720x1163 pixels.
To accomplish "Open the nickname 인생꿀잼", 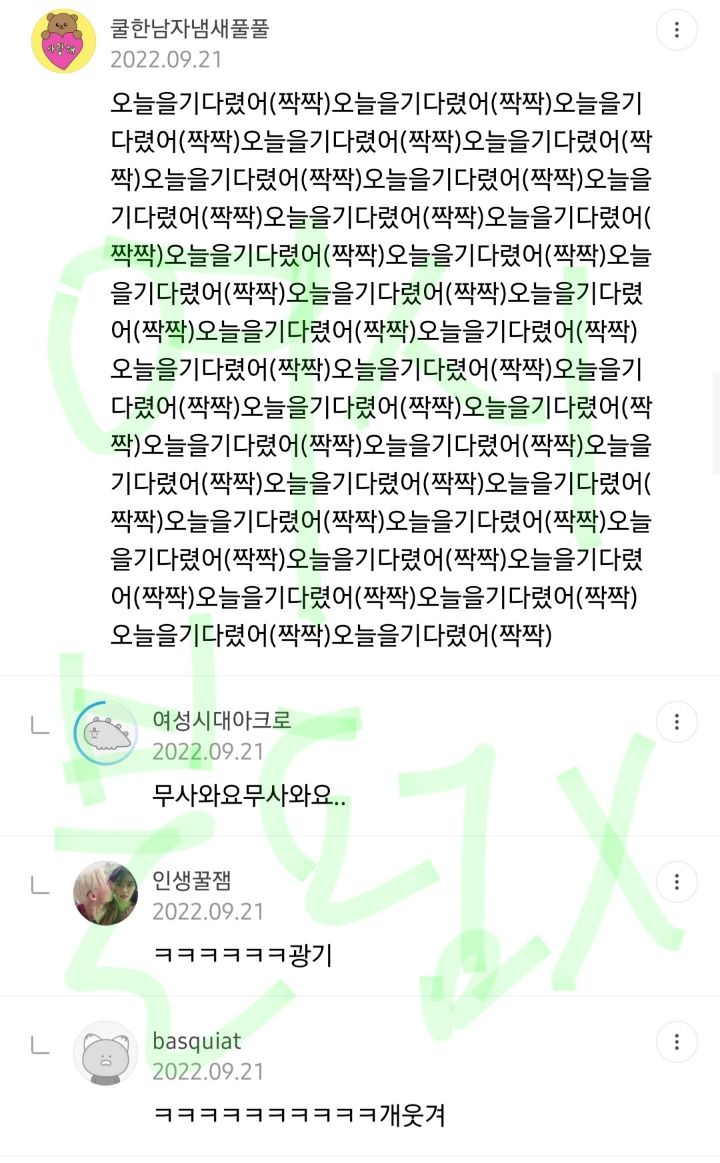I will pyautogui.click(x=192, y=881).
